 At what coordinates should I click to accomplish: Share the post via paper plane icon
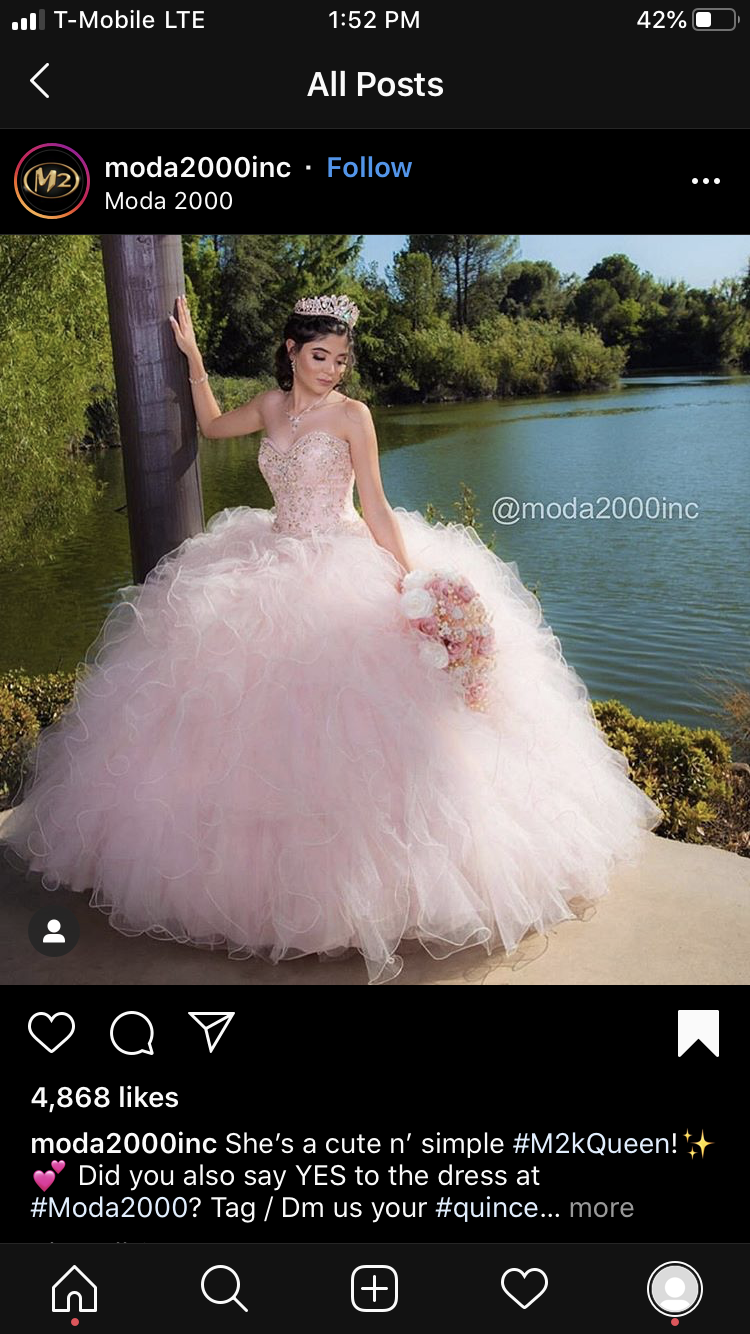(212, 1032)
